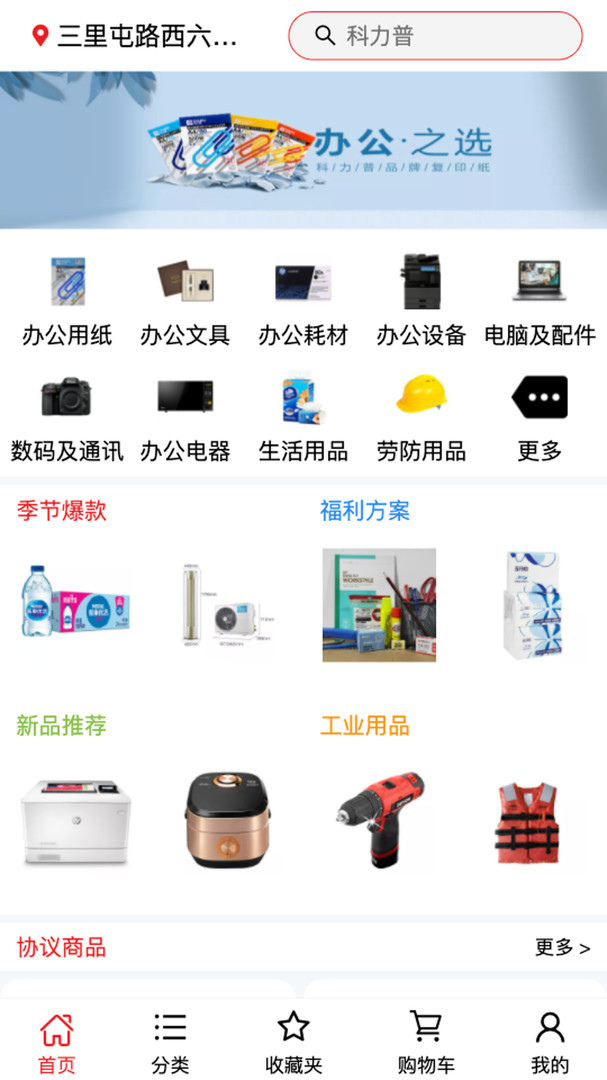Image resolution: width=607 pixels, height=1080 pixels.
Task: Open the 科力普 search box
Action: pos(435,36)
